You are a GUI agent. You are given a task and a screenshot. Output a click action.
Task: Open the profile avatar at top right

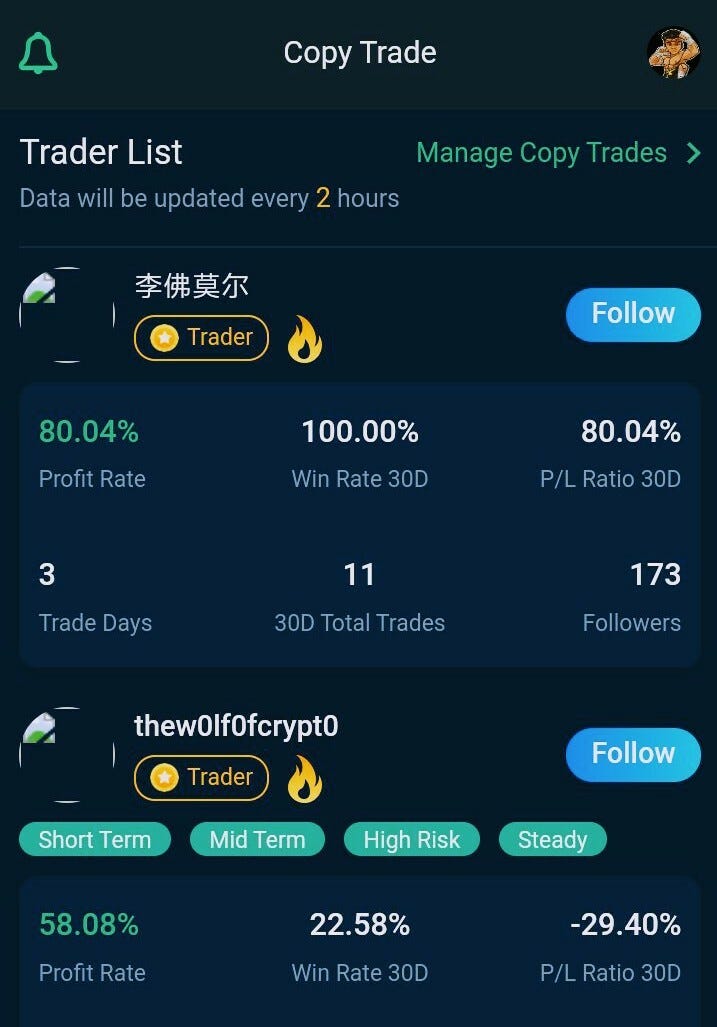[673, 53]
